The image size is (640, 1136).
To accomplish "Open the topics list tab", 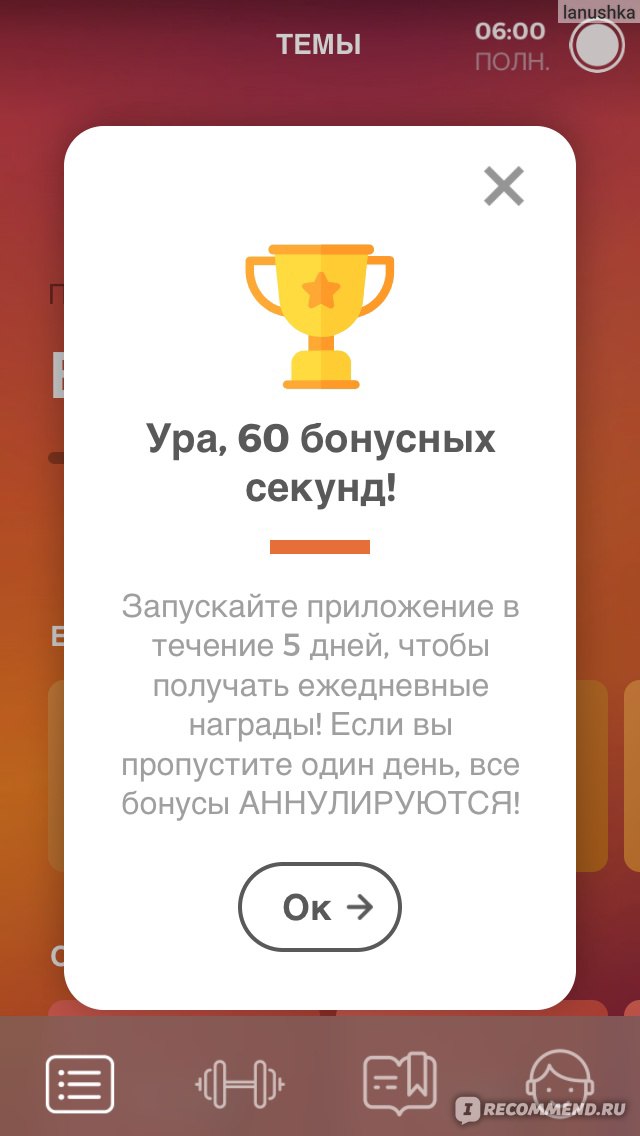I will pos(80,1084).
